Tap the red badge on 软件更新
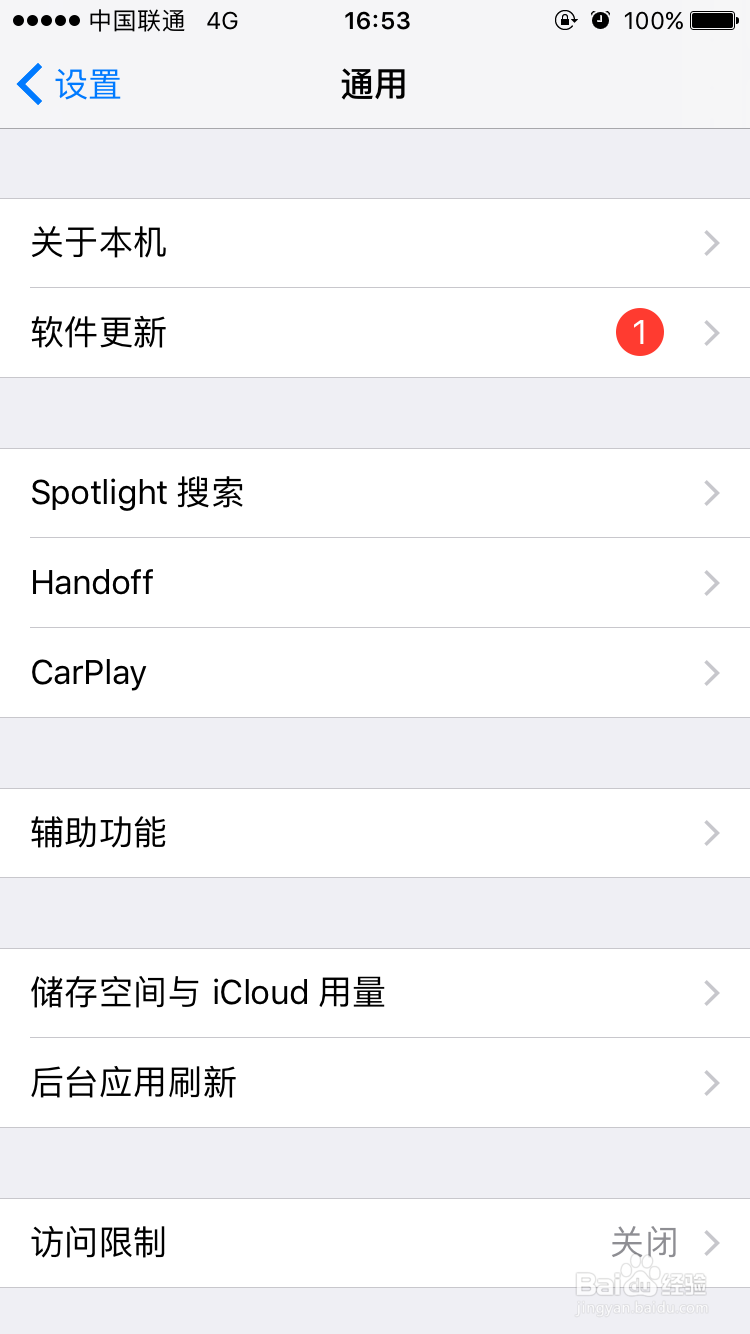The image size is (750, 1334). [640, 332]
